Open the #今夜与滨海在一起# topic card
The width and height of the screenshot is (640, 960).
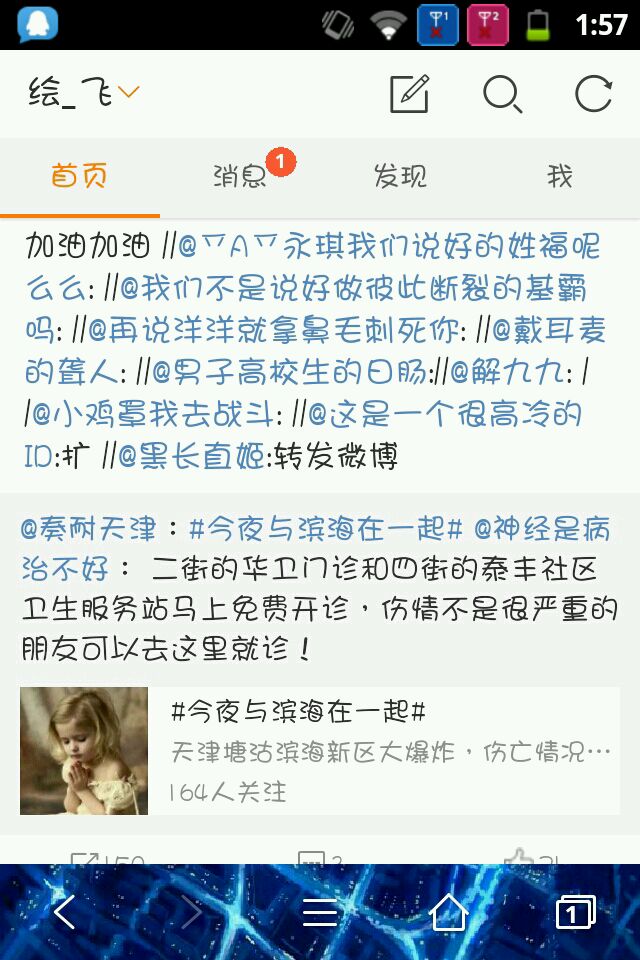coord(320,750)
